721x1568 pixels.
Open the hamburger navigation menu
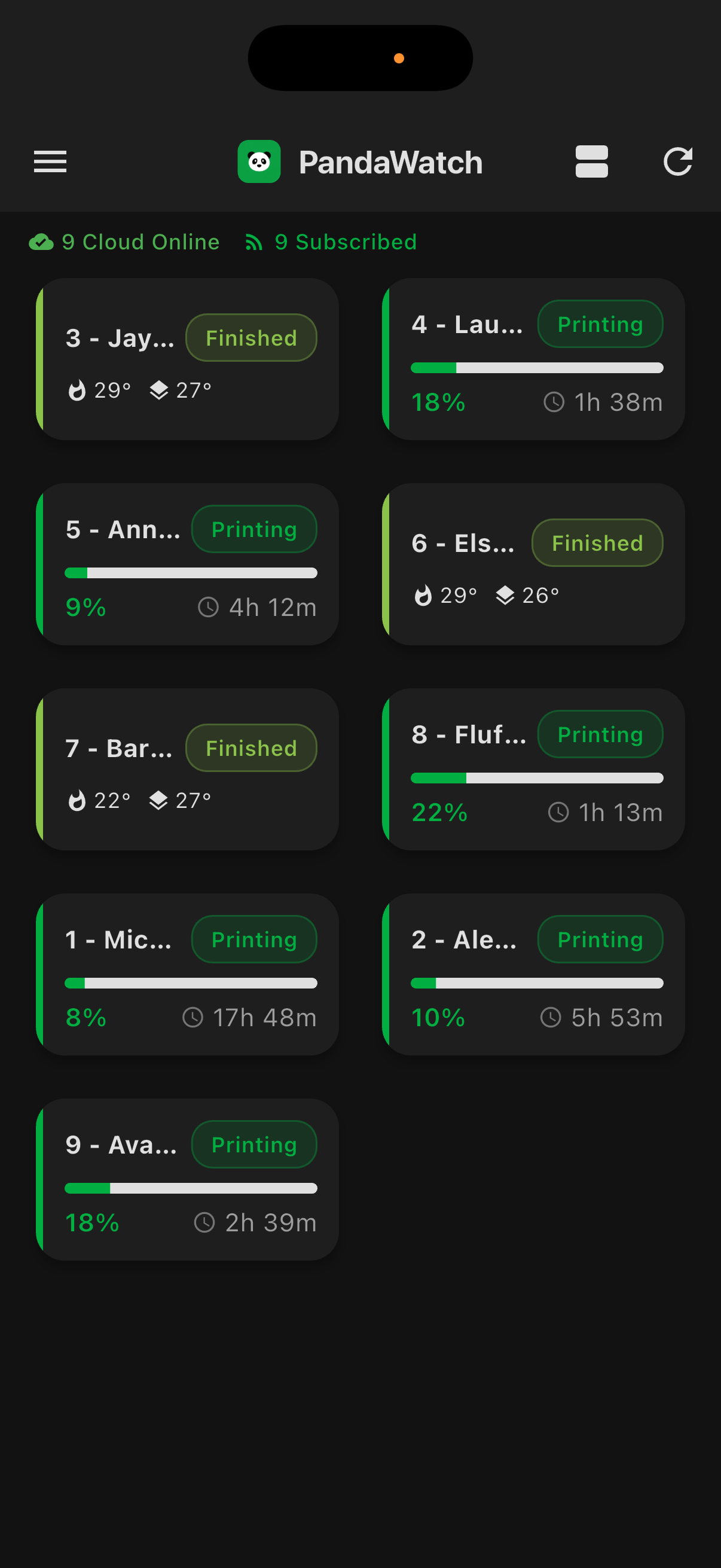[x=50, y=161]
